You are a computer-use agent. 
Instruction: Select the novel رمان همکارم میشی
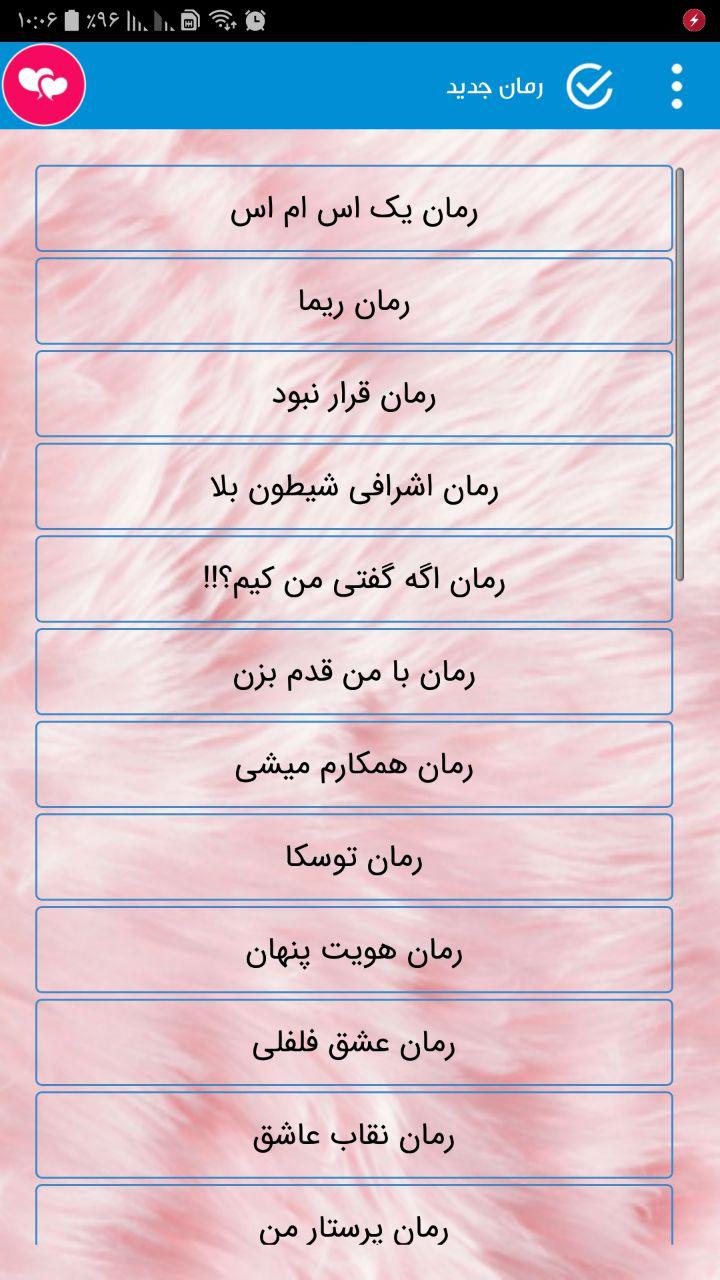[x=353, y=764]
